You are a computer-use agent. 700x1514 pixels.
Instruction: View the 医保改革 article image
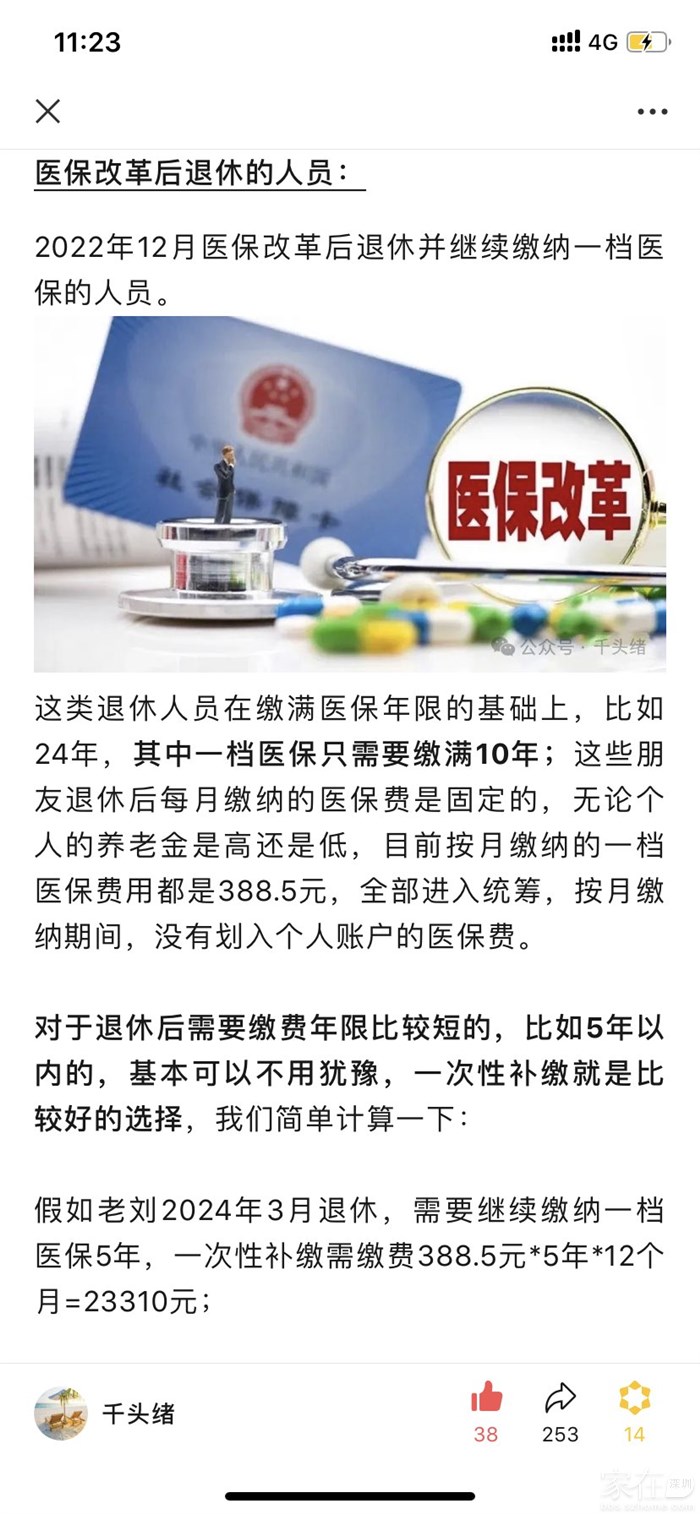click(350, 494)
